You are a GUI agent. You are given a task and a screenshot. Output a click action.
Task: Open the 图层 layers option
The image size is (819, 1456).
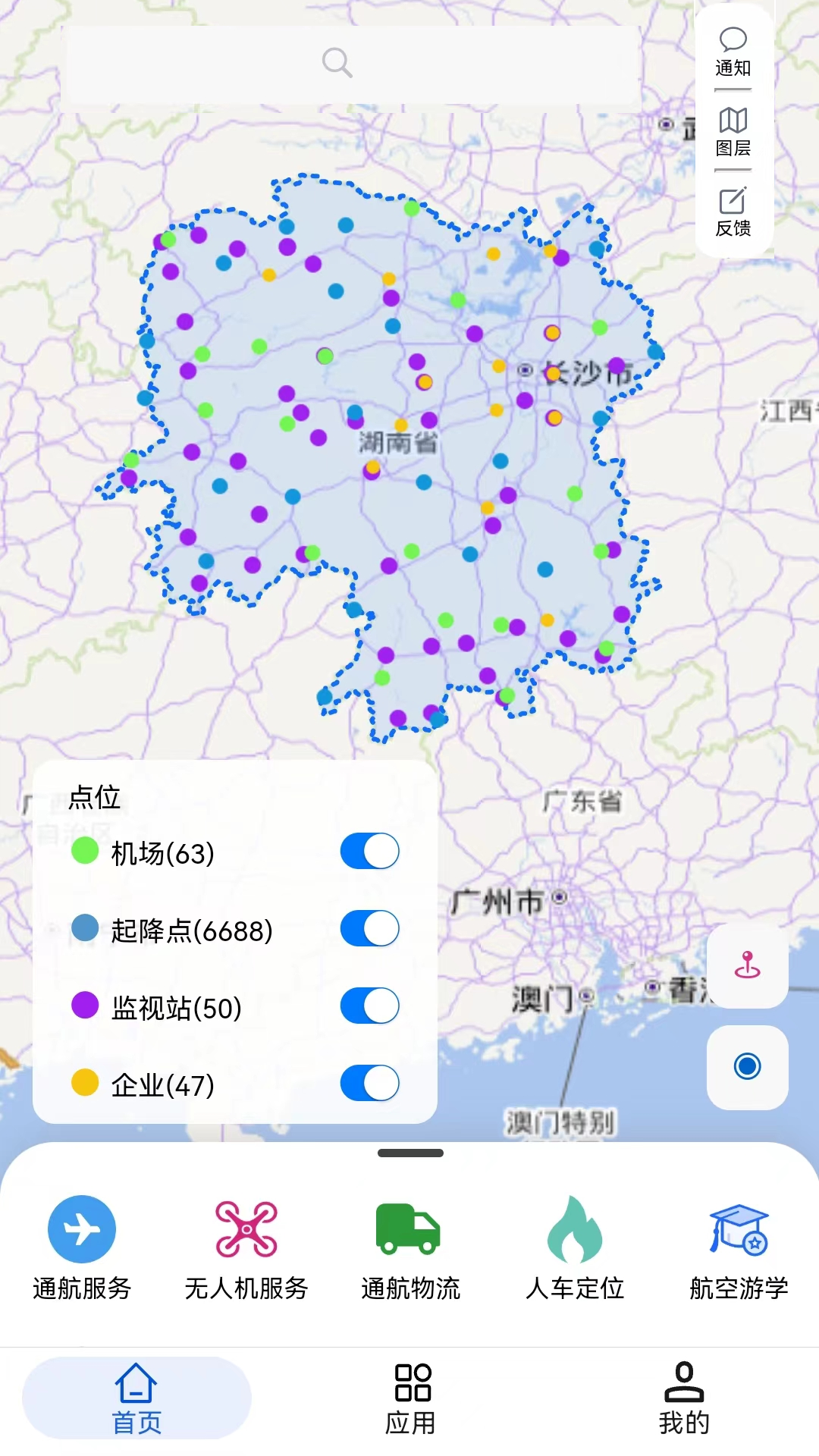point(733,131)
